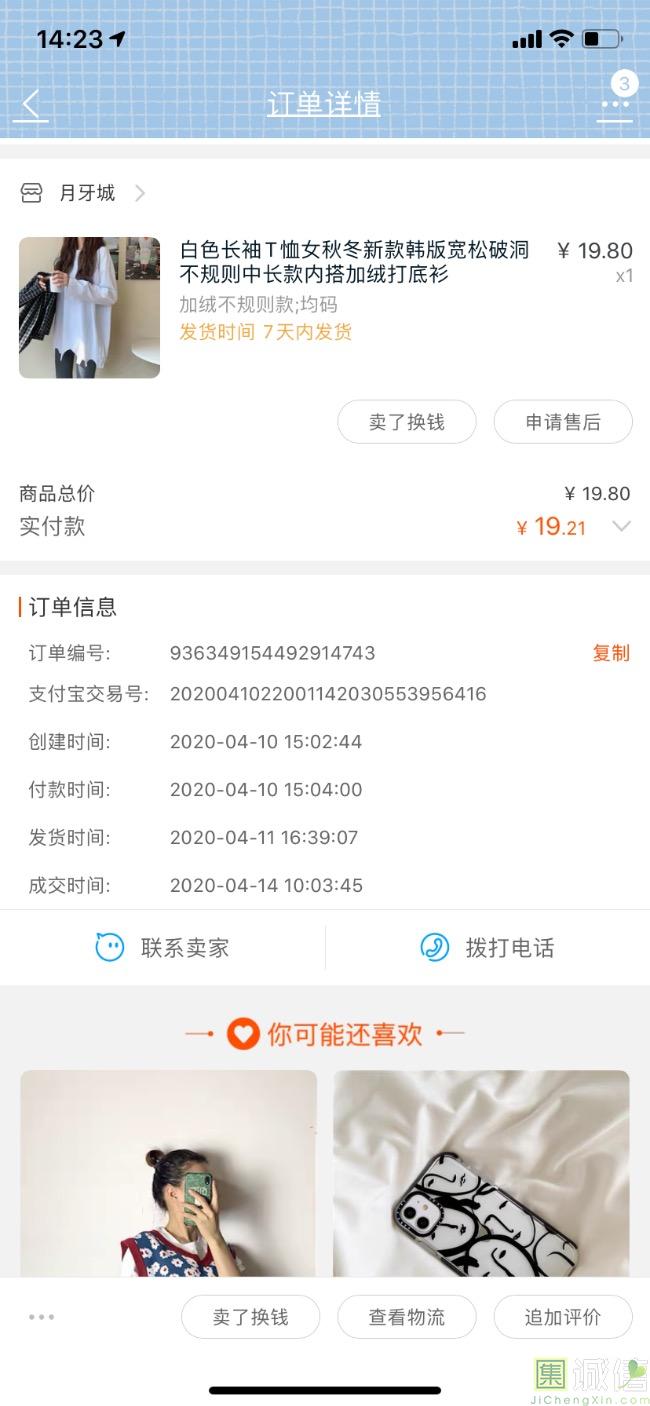Go back from order details
This screenshot has width=650, height=1406.
click(x=31, y=104)
